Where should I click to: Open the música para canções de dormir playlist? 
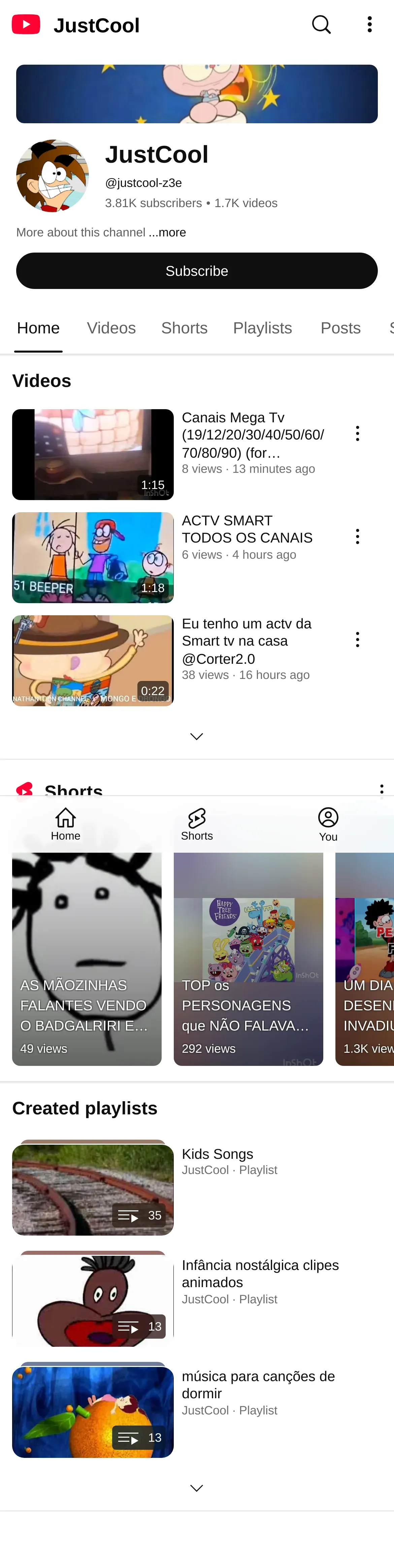click(x=93, y=1411)
